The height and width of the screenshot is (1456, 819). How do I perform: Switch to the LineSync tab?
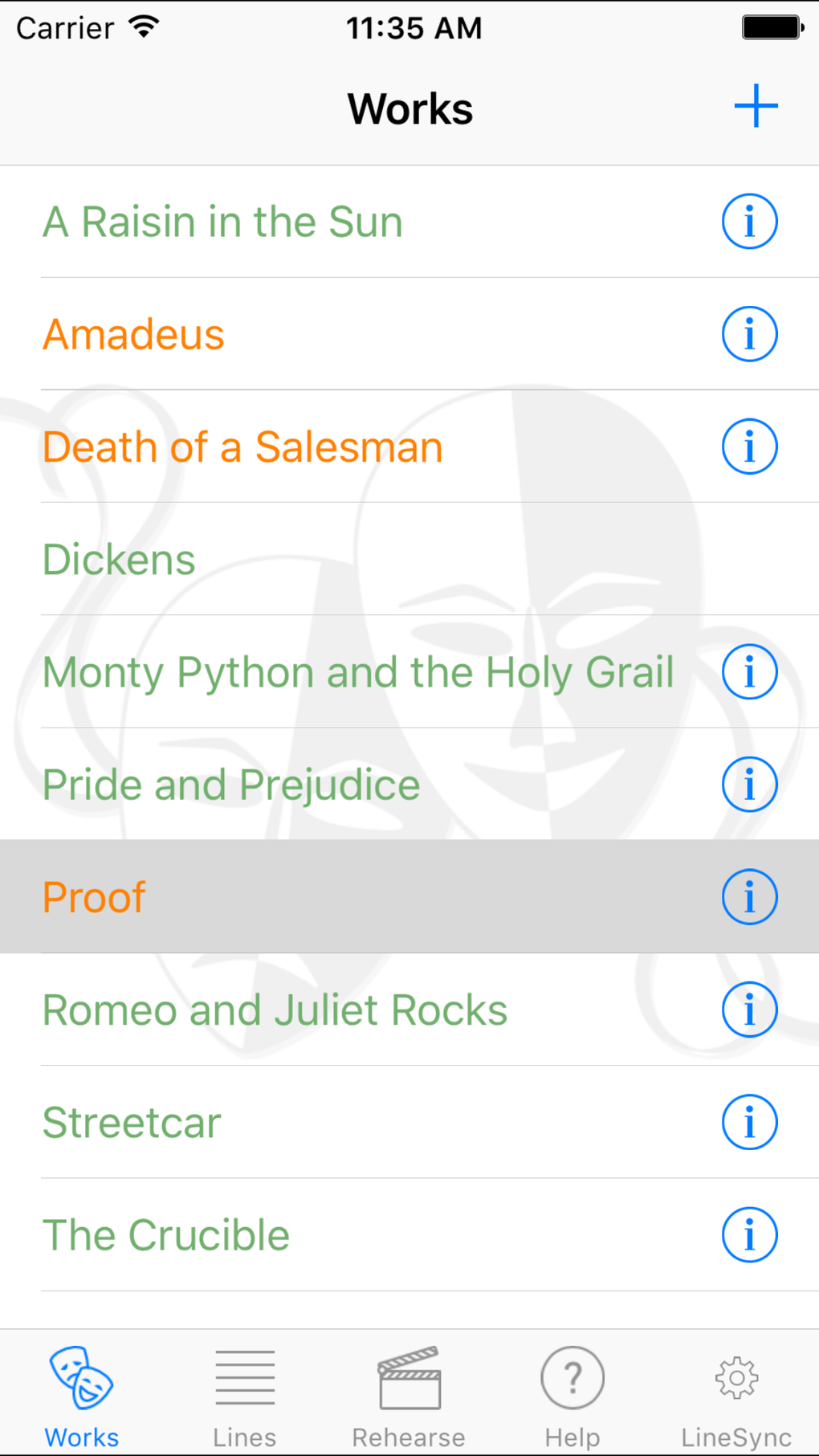(736, 1396)
